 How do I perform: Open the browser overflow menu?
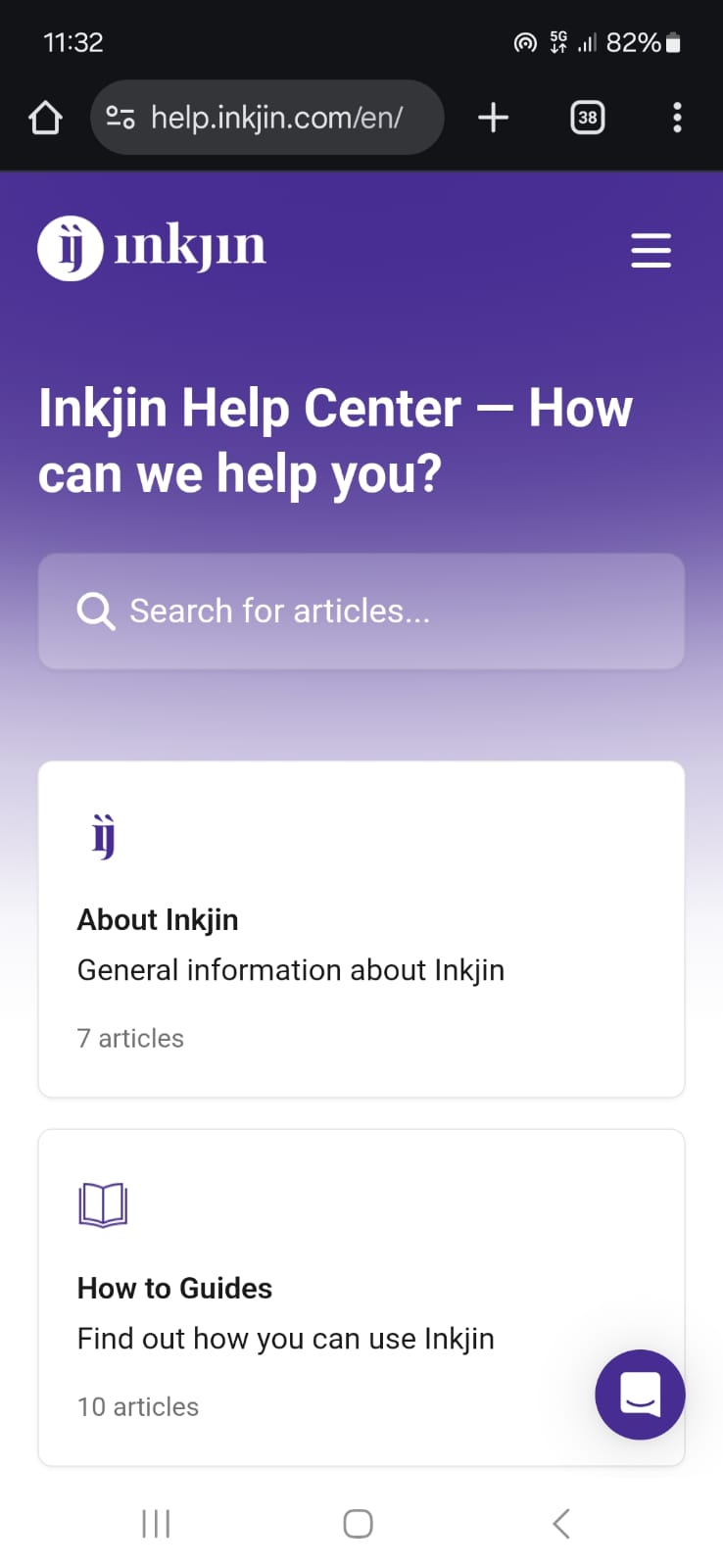click(676, 118)
